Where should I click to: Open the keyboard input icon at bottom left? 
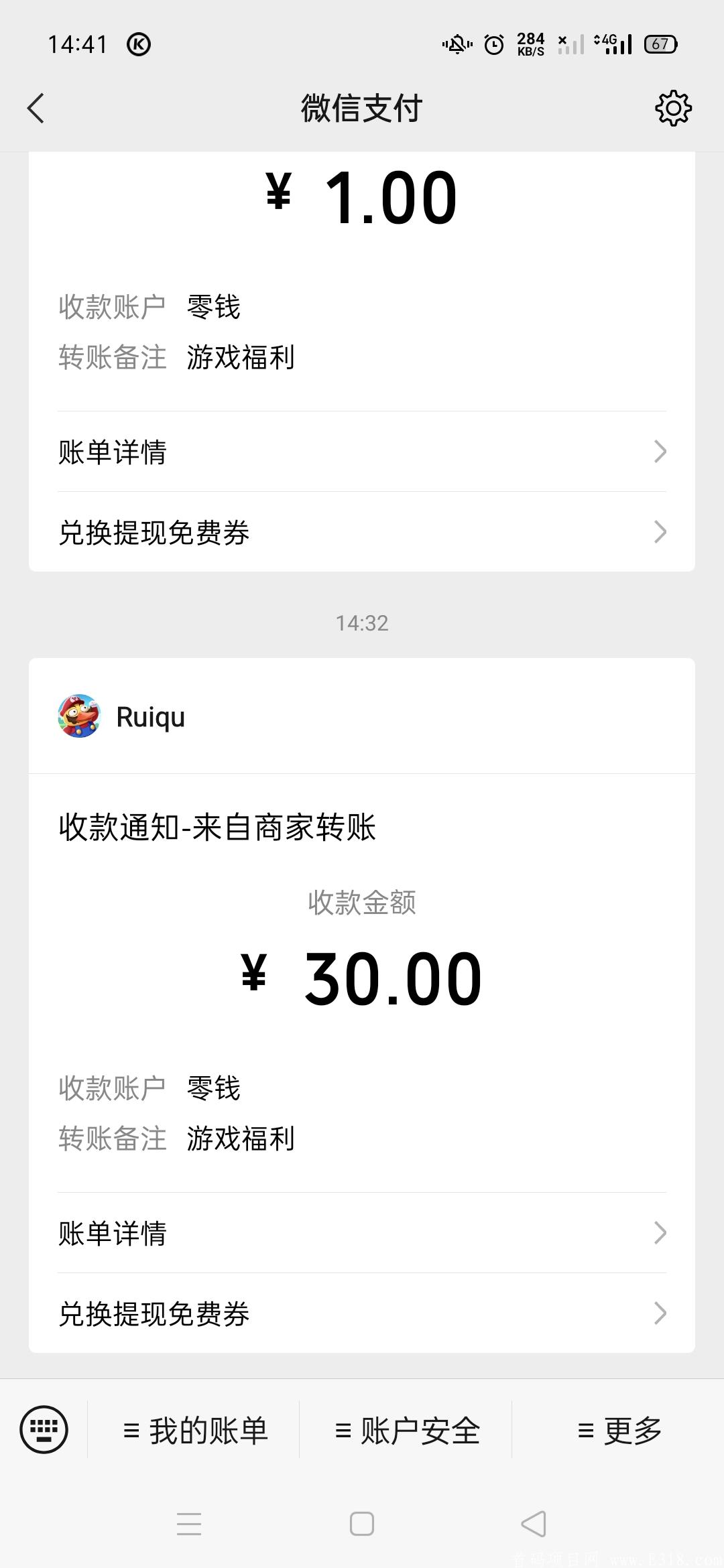pyautogui.click(x=44, y=1429)
